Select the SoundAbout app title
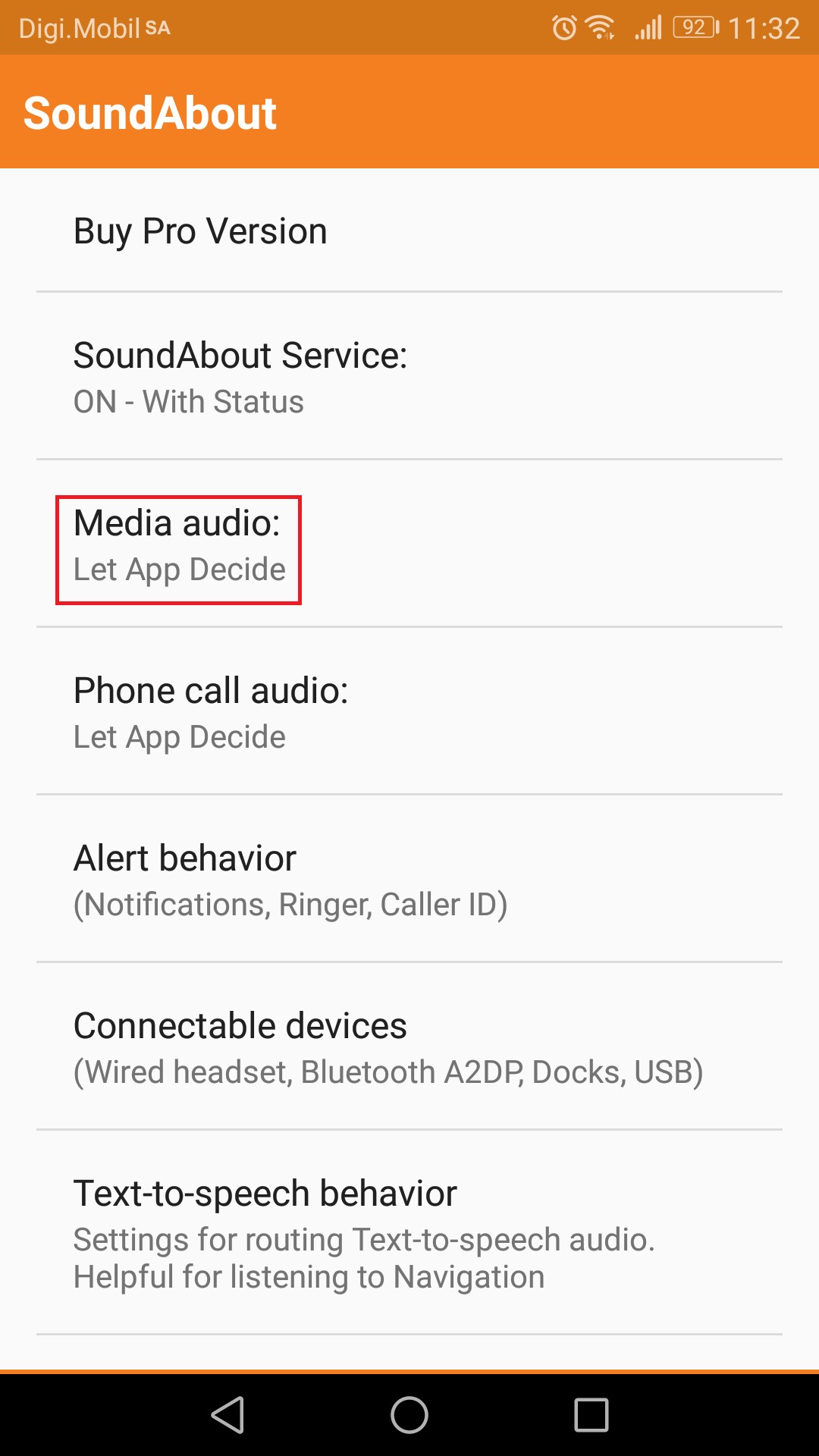Screen dimensions: 819x1456 click(150, 114)
